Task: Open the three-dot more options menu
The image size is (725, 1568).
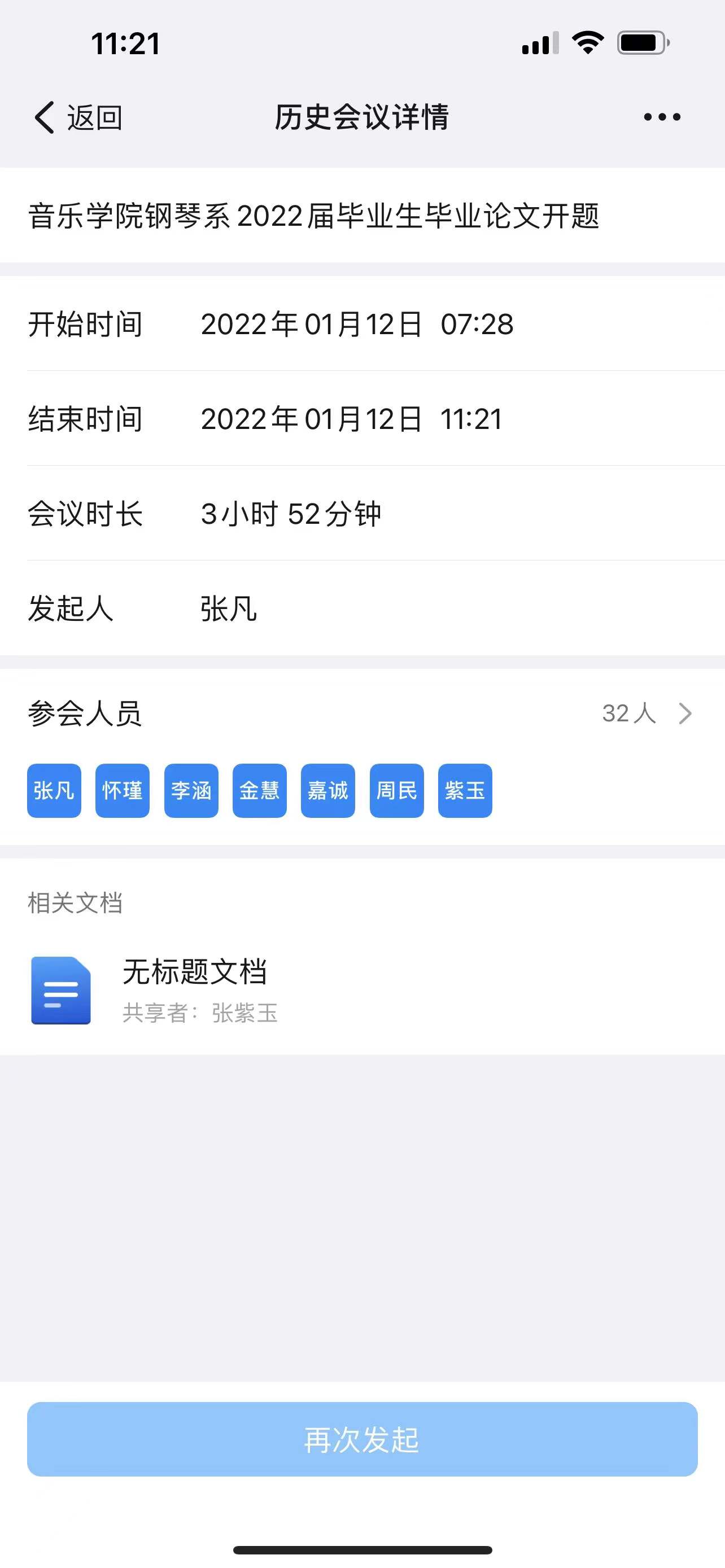Action: coord(662,117)
